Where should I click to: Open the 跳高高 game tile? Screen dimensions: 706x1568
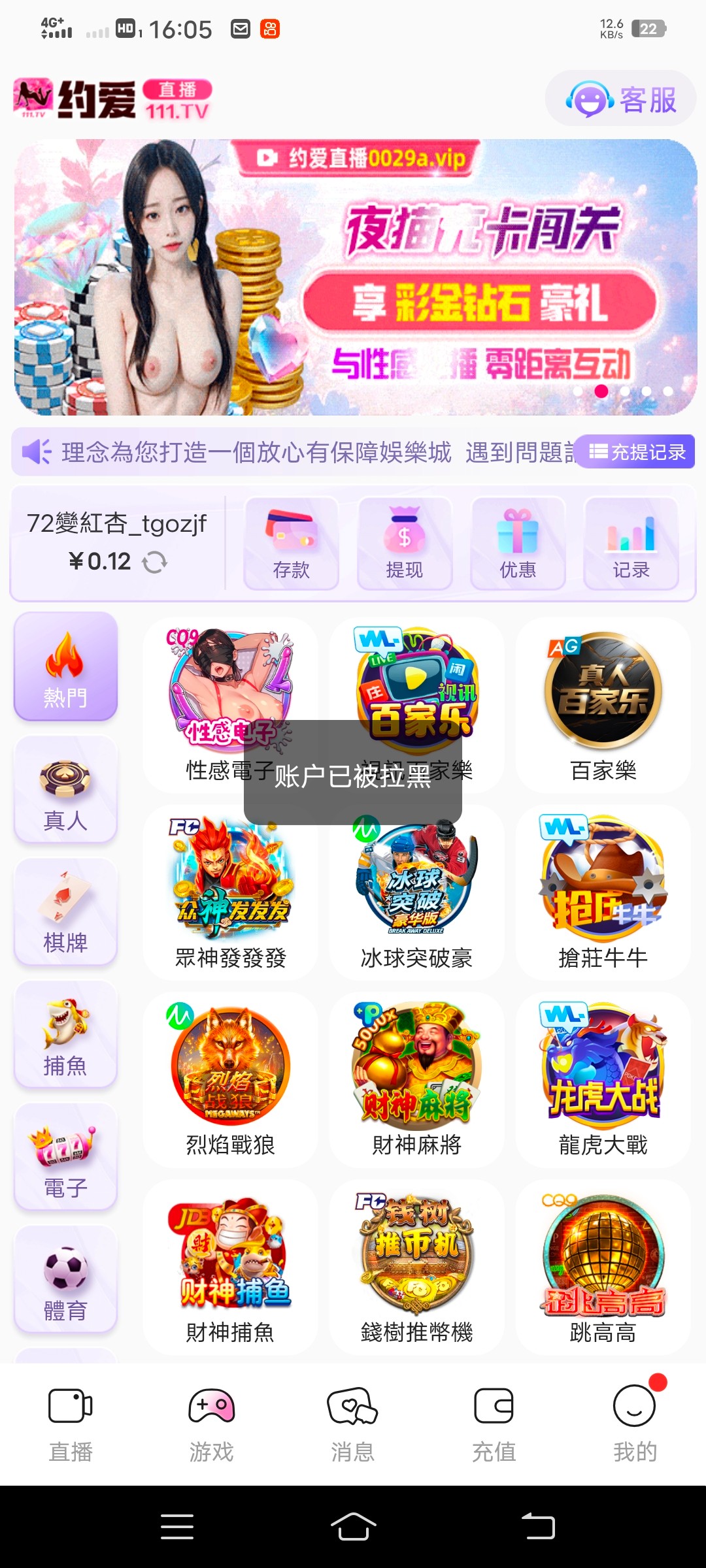click(x=603, y=1267)
